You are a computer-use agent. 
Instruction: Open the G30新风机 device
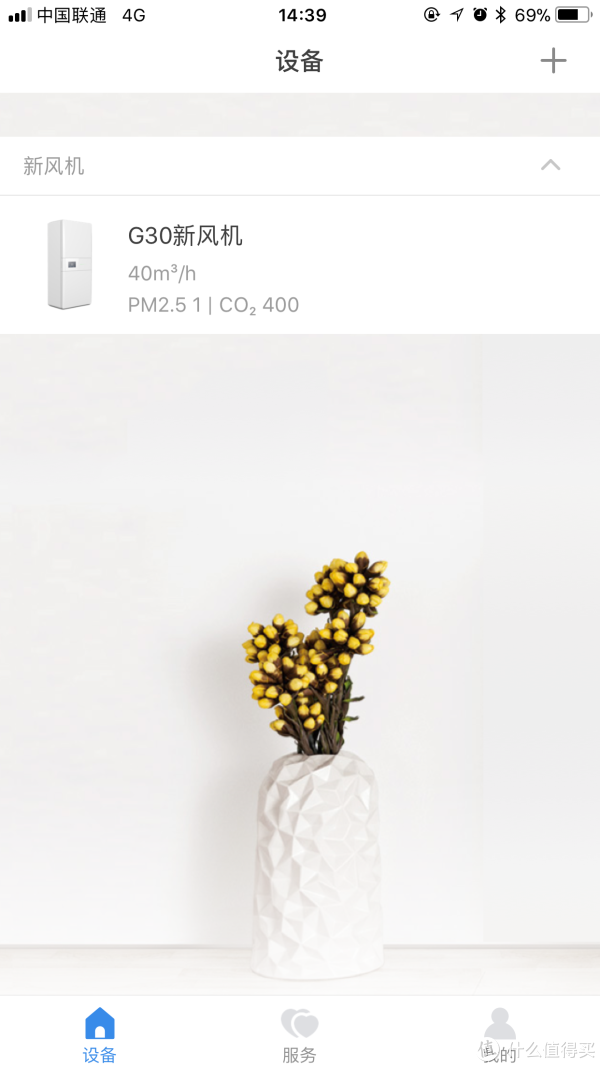coord(185,265)
